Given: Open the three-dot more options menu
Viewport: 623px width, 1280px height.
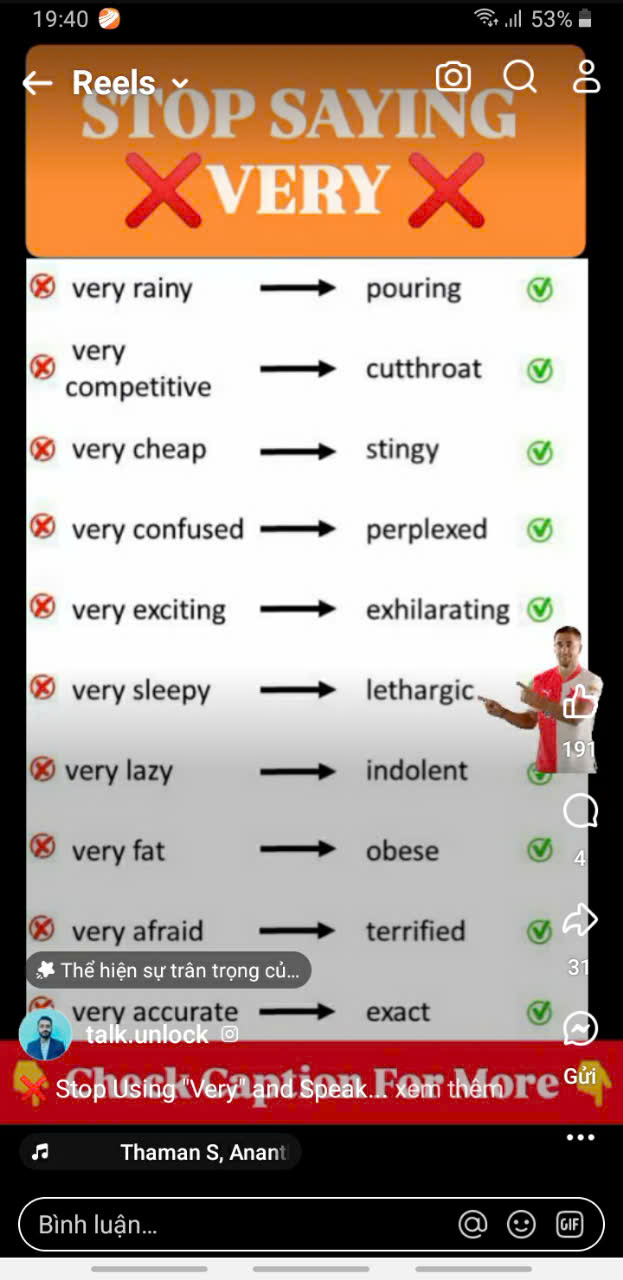Looking at the screenshot, I should (580, 1137).
